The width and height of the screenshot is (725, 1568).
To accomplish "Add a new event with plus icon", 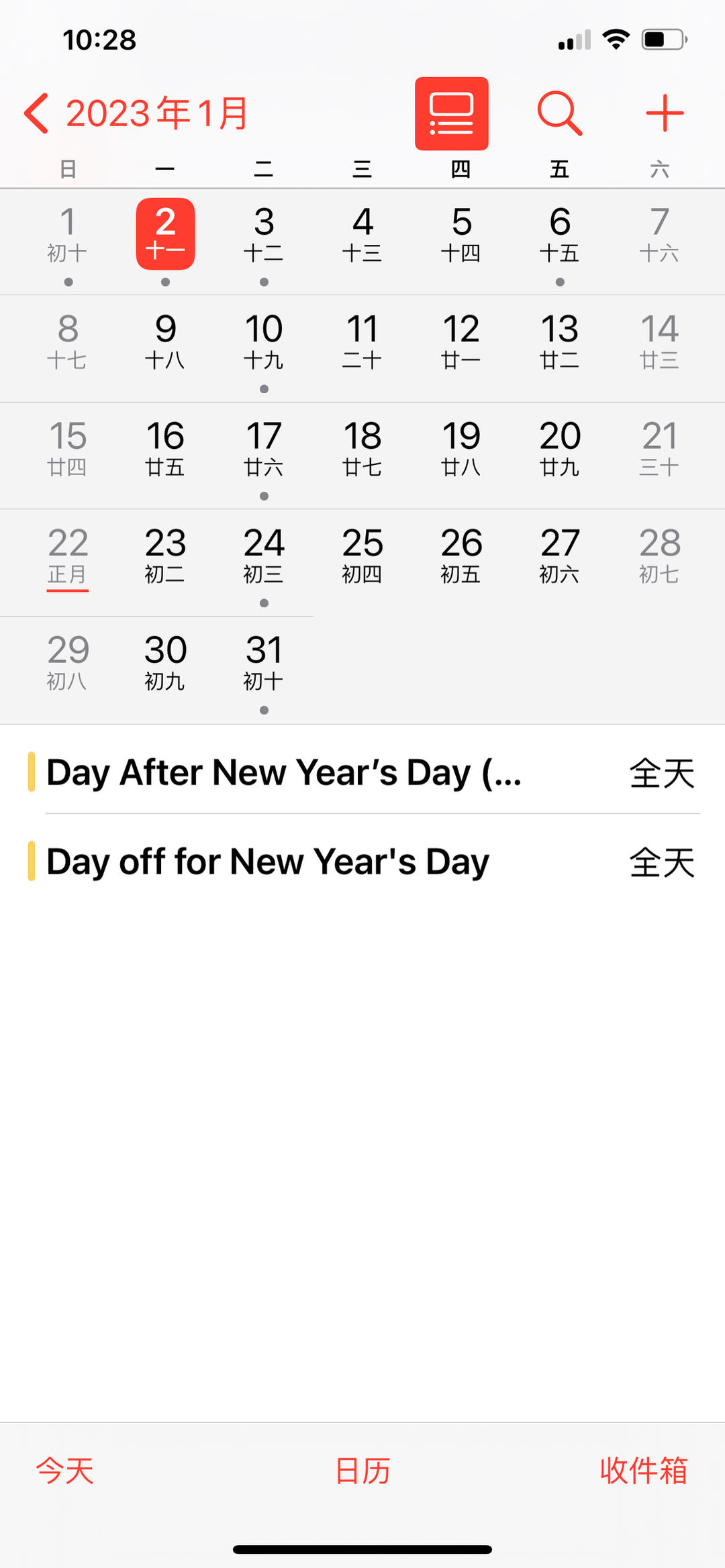I will pos(664,113).
